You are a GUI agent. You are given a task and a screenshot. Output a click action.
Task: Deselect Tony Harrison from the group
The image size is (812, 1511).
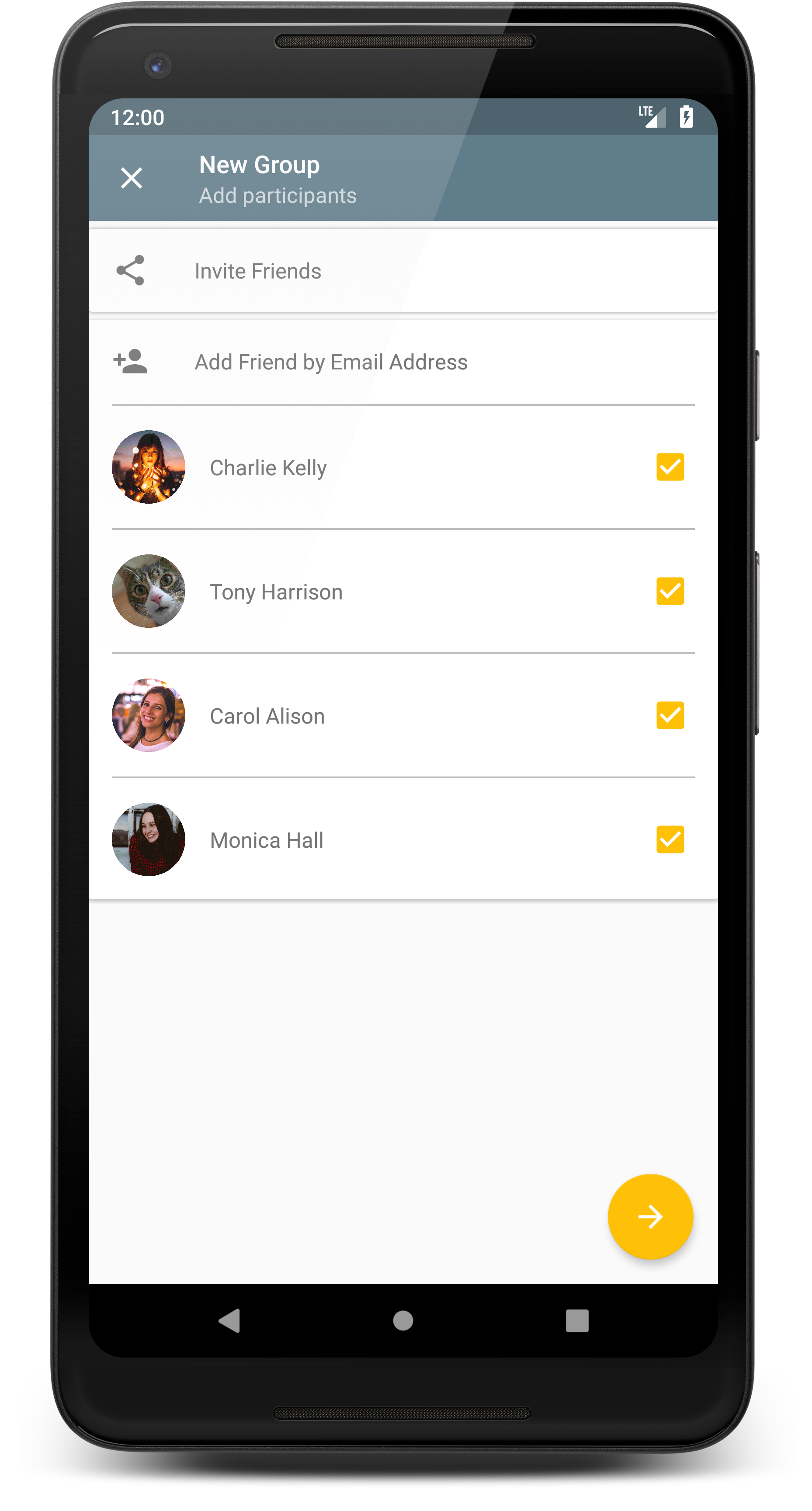pos(670,591)
